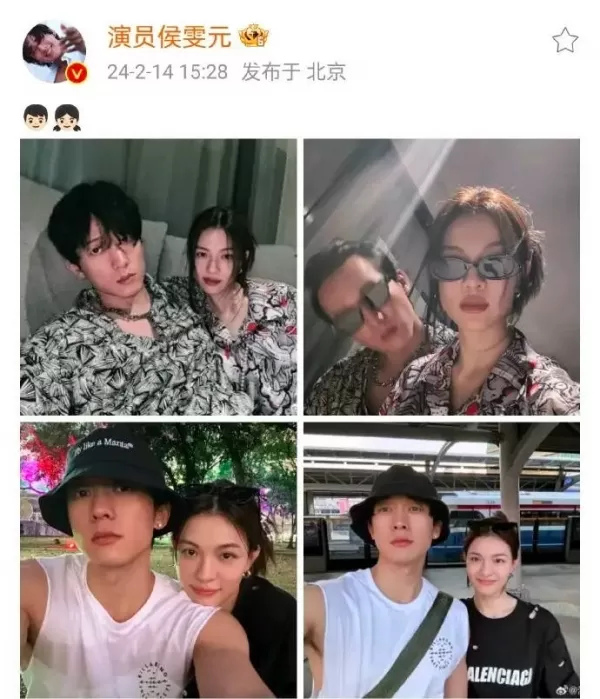600x699 pixels.
Task: View the photo with both wearing sunglasses
Action: [441, 276]
